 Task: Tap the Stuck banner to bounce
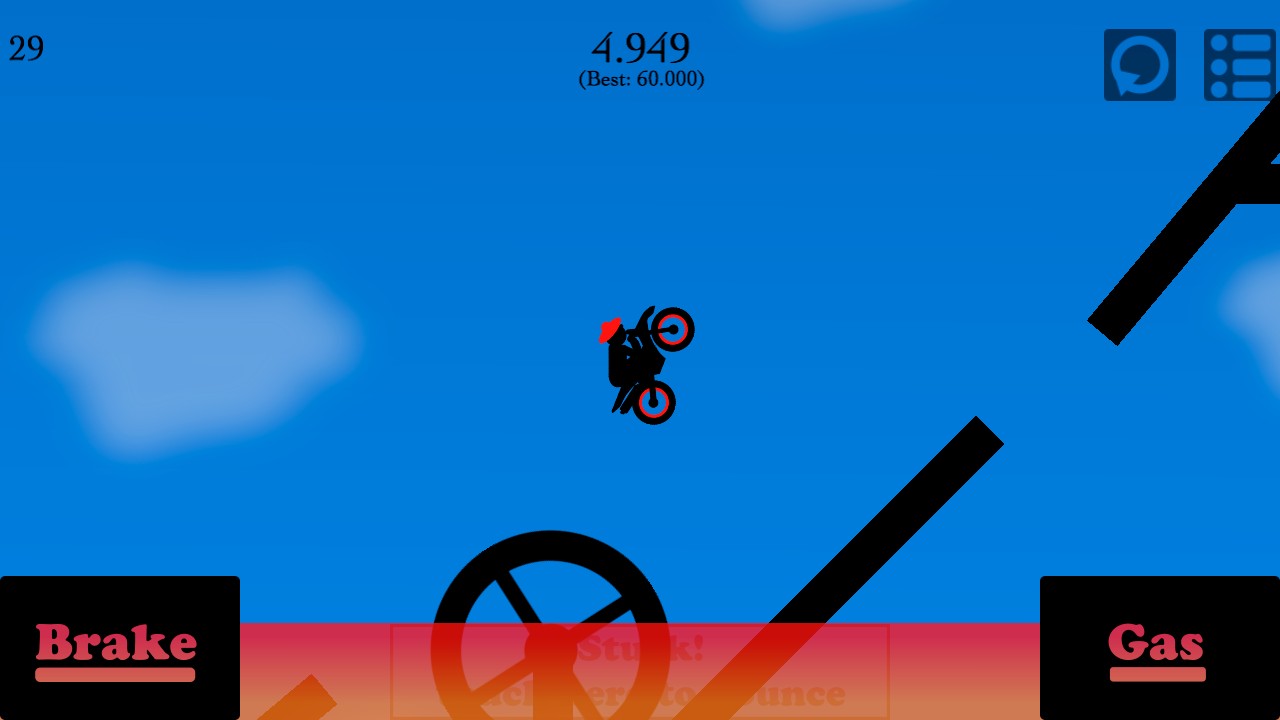[x=640, y=670]
